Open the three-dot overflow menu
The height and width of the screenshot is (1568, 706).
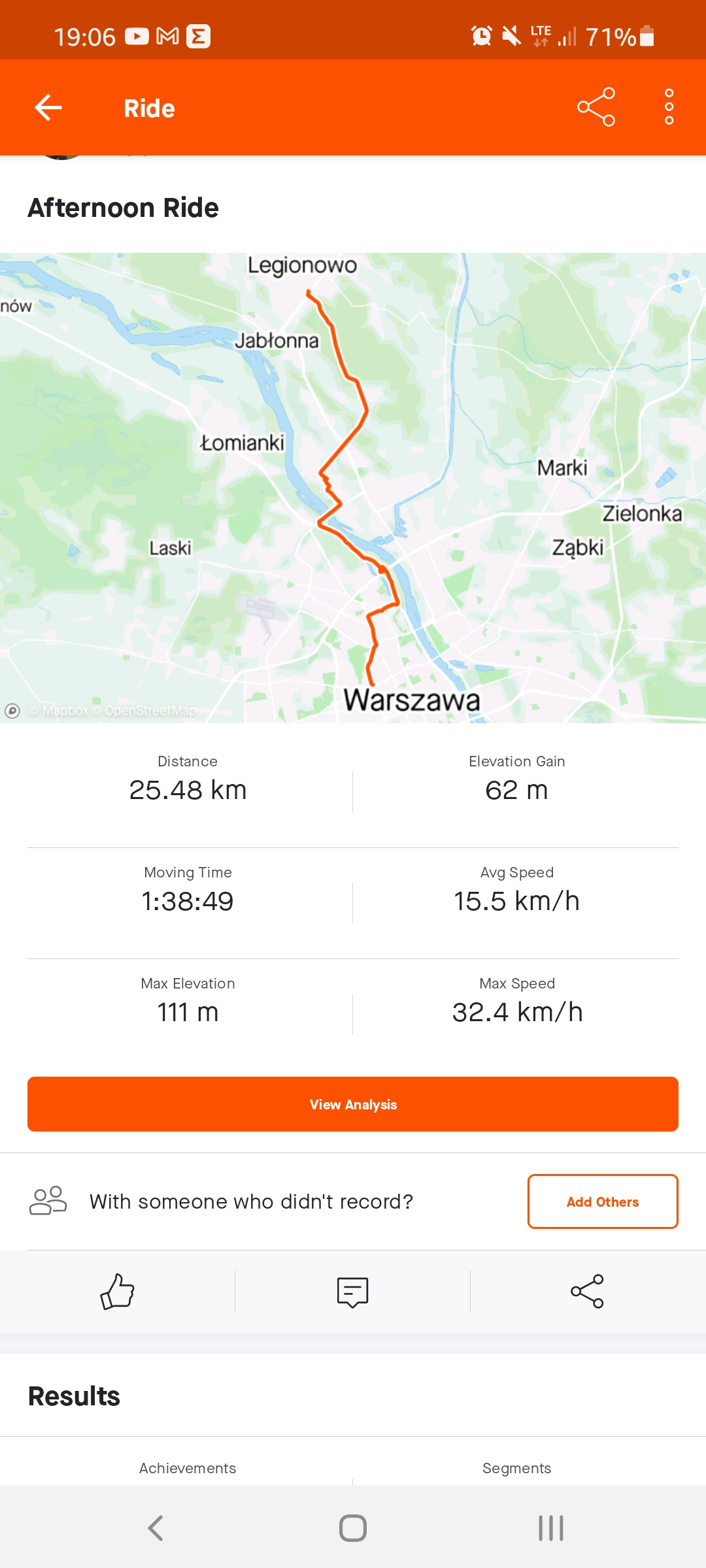click(669, 107)
